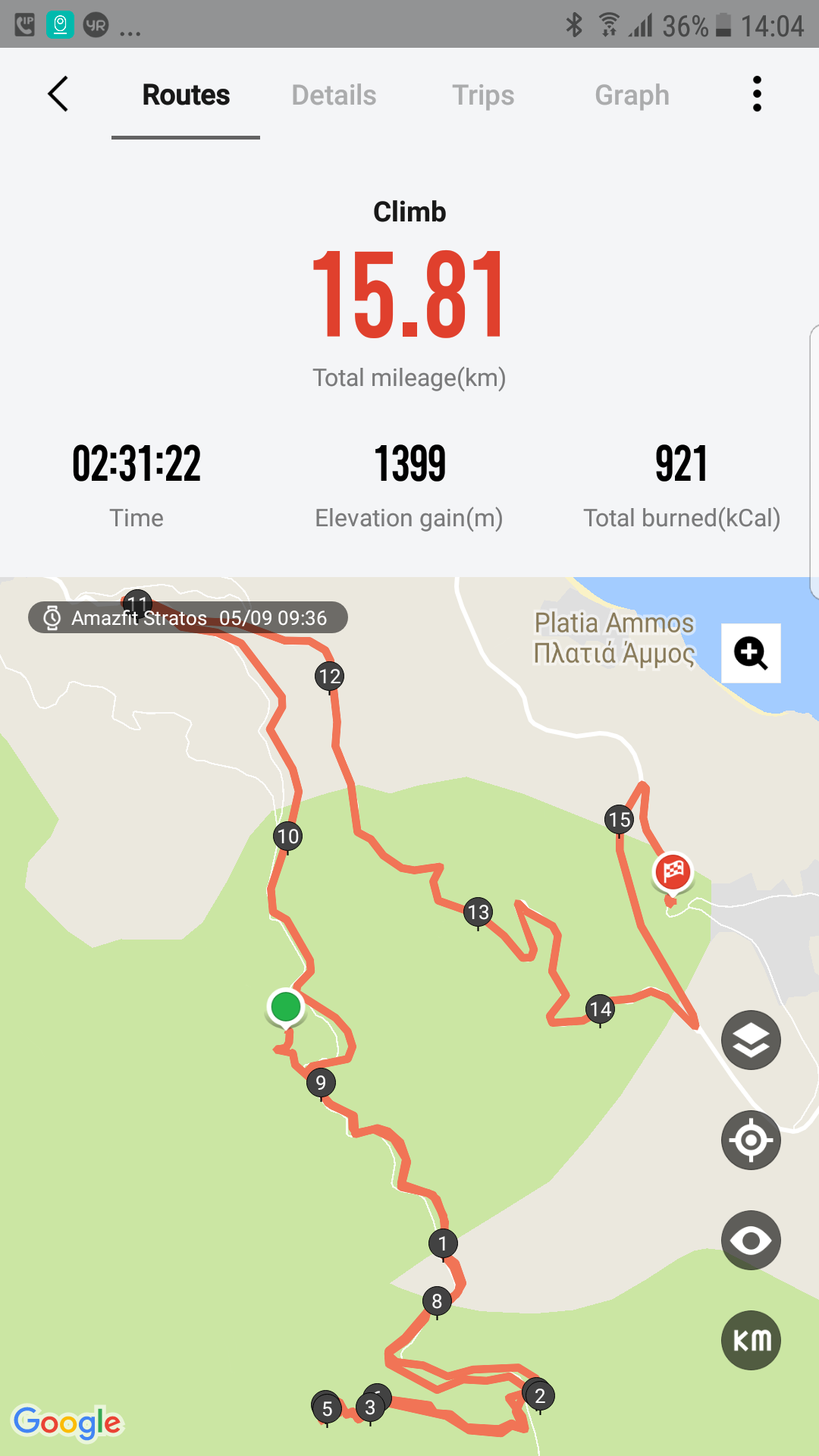Center map with the location target button
The width and height of the screenshot is (819, 1456).
(751, 1140)
